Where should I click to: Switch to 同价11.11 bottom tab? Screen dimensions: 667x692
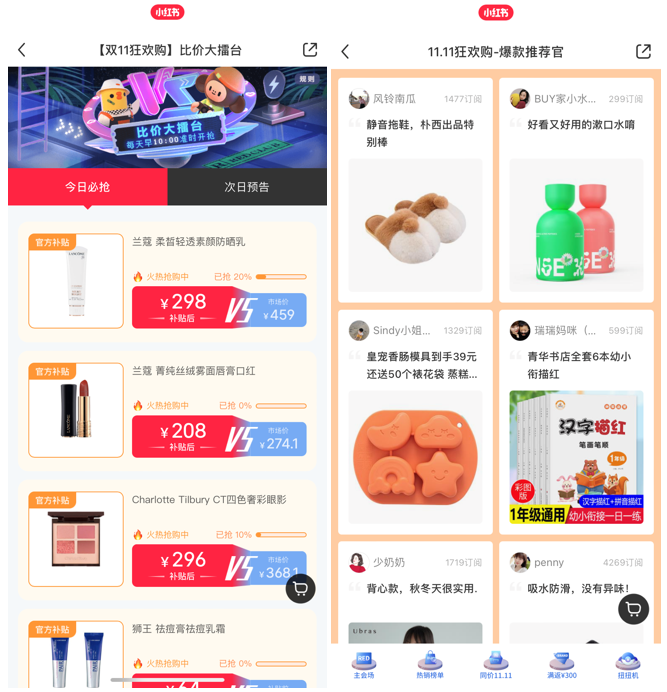(495, 665)
